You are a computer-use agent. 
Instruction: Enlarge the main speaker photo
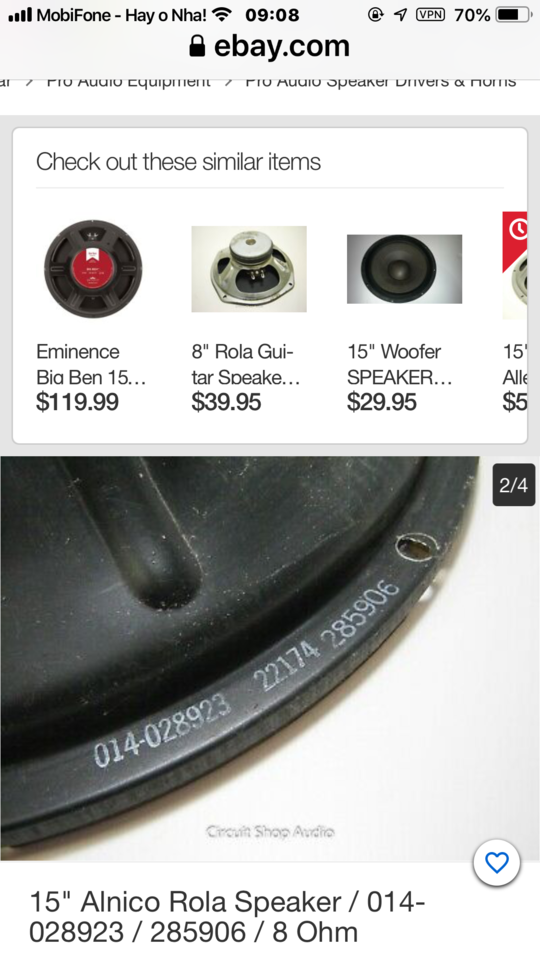(x=270, y=658)
